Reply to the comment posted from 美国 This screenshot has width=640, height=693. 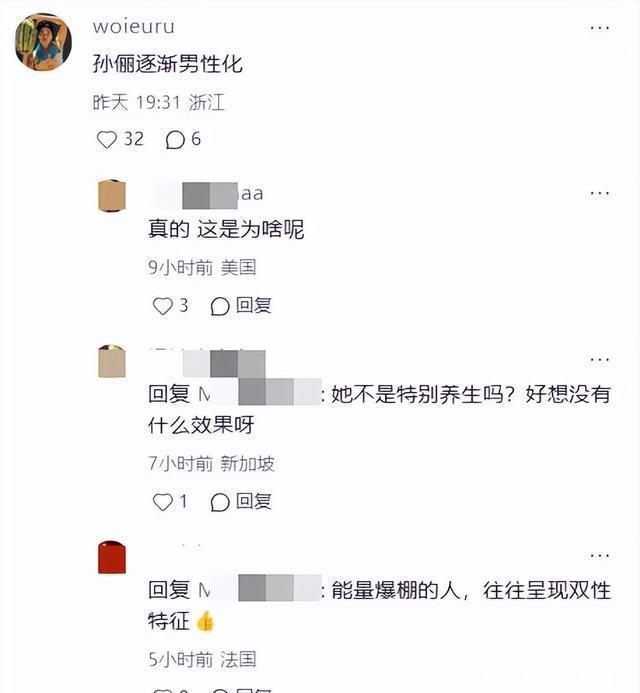pyautogui.click(x=241, y=306)
